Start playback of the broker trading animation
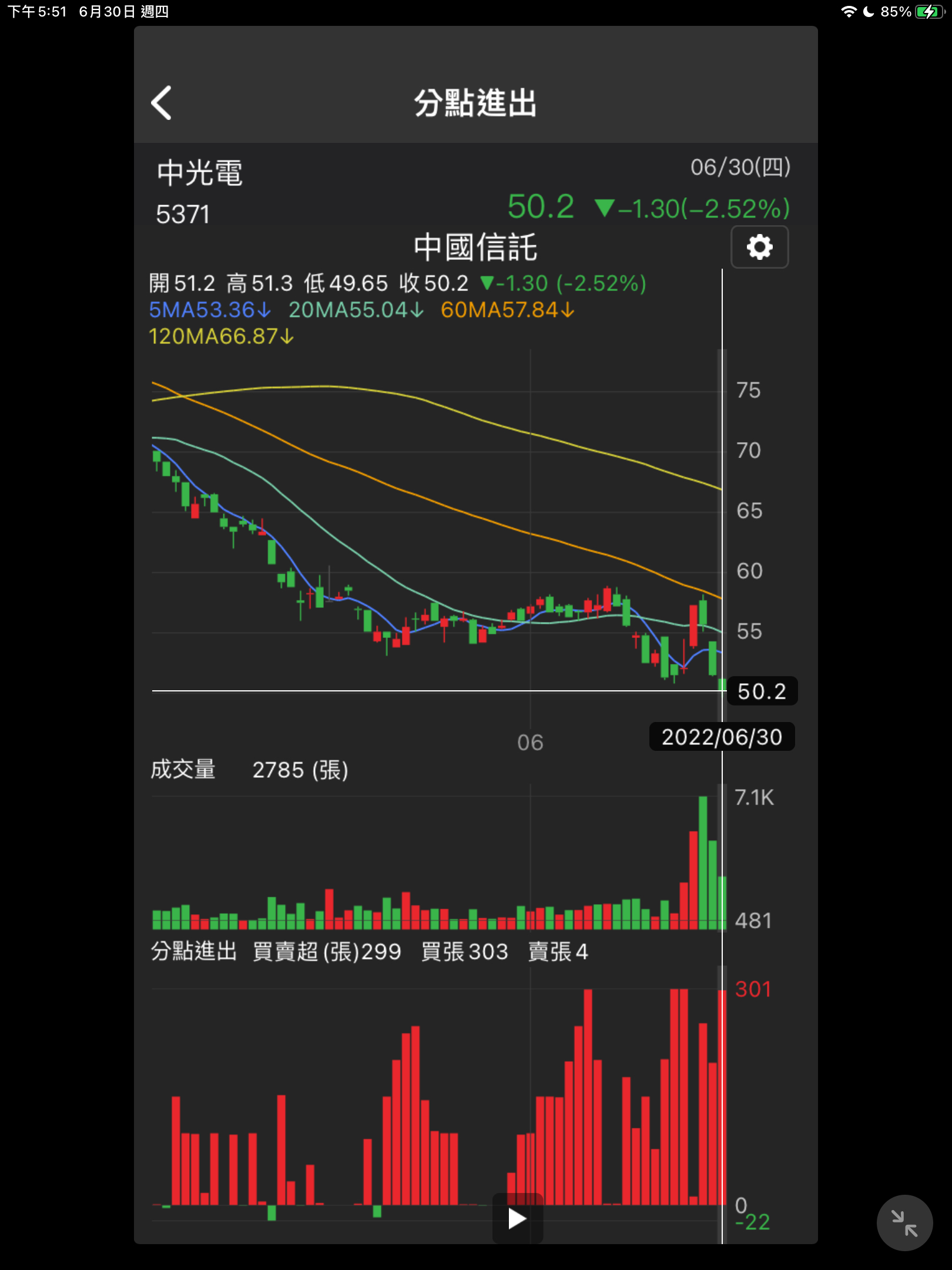Image resolution: width=952 pixels, height=1270 pixels. tap(517, 1219)
